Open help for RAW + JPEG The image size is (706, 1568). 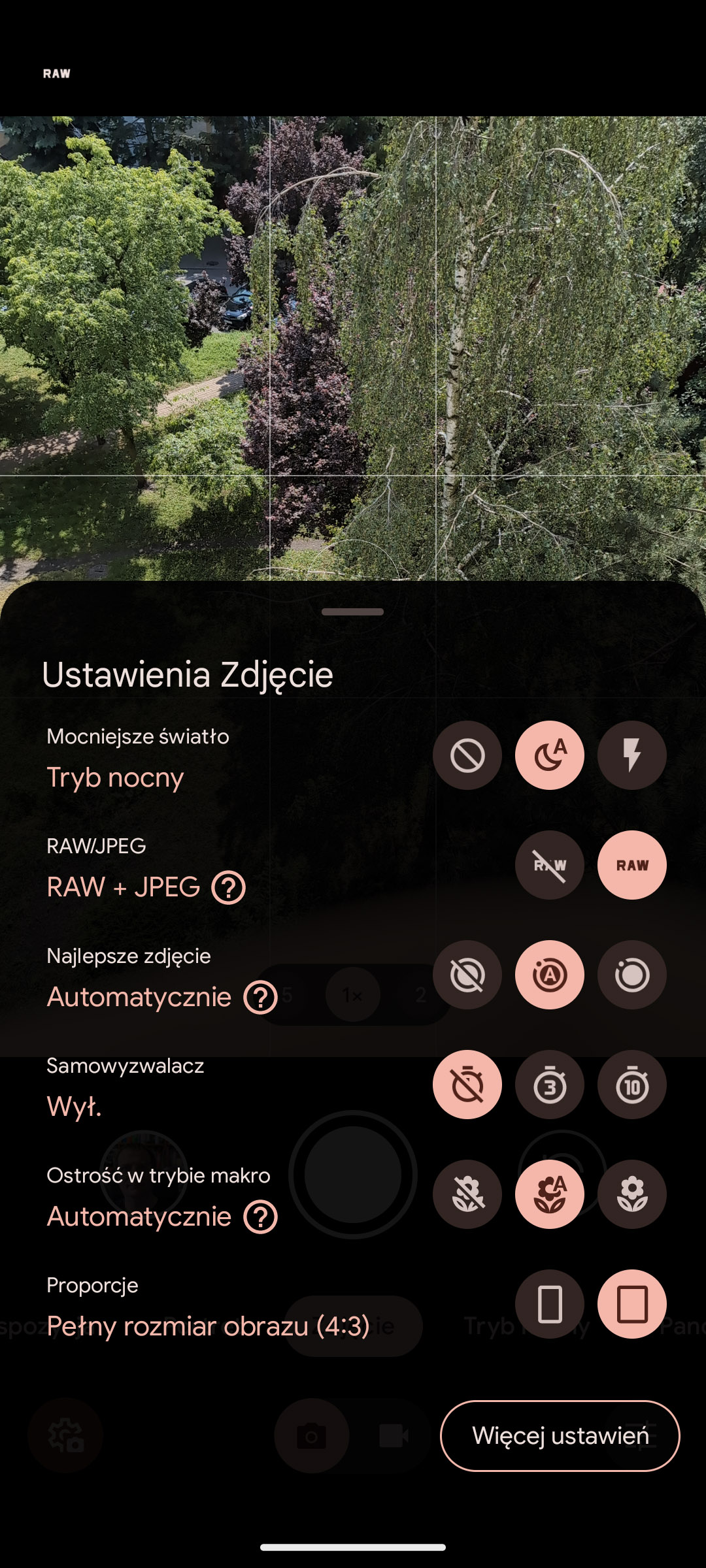coord(229,888)
